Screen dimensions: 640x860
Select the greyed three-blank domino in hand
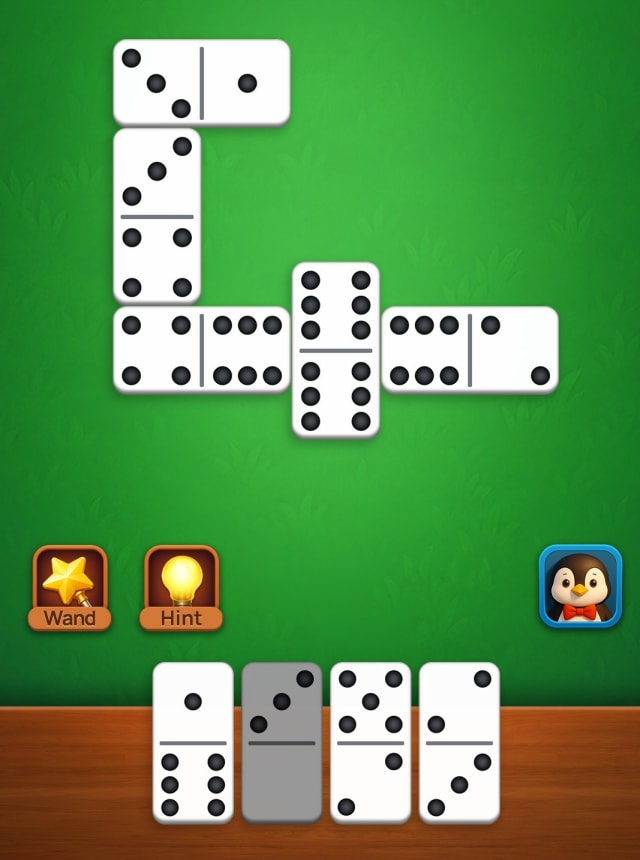pos(282,742)
